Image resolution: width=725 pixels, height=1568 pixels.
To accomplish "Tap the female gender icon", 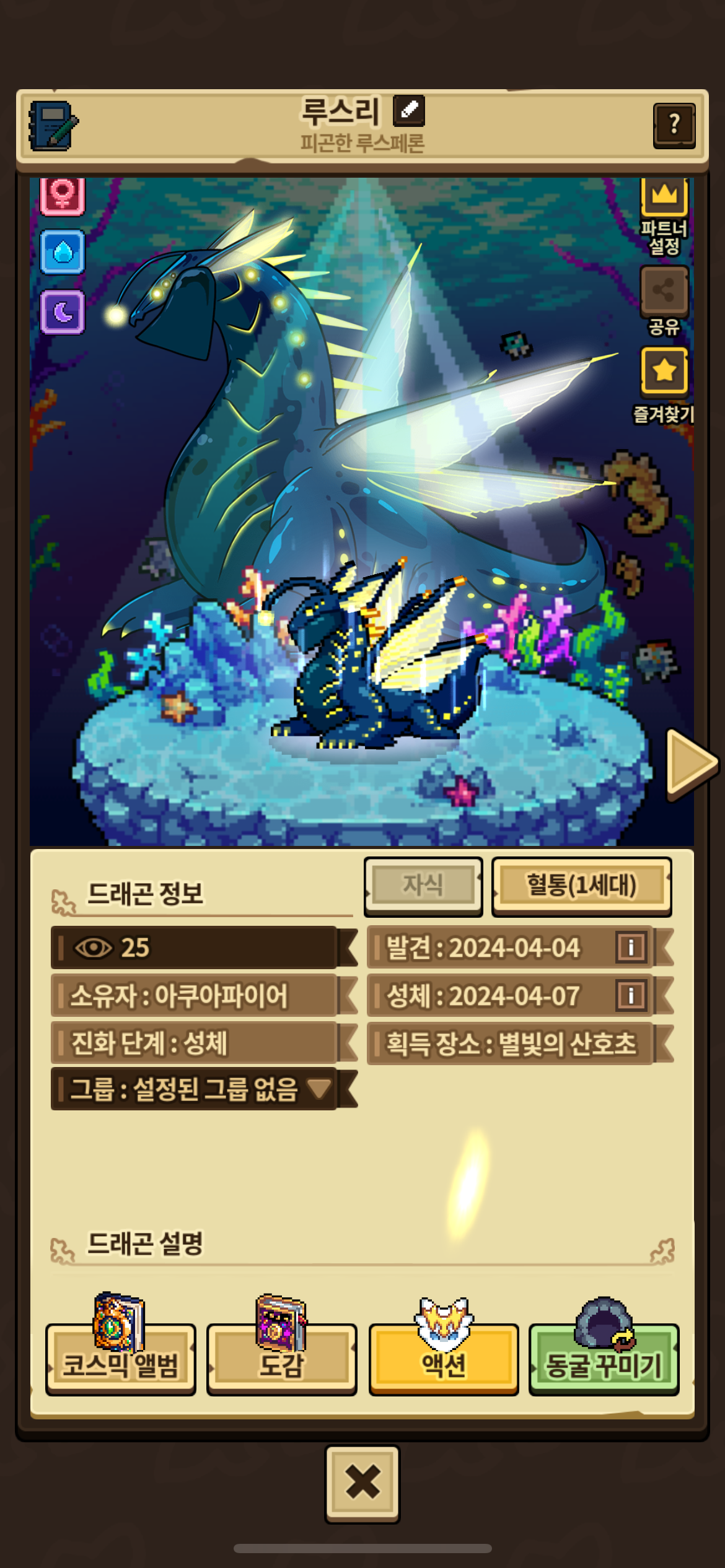I will coord(63,196).
